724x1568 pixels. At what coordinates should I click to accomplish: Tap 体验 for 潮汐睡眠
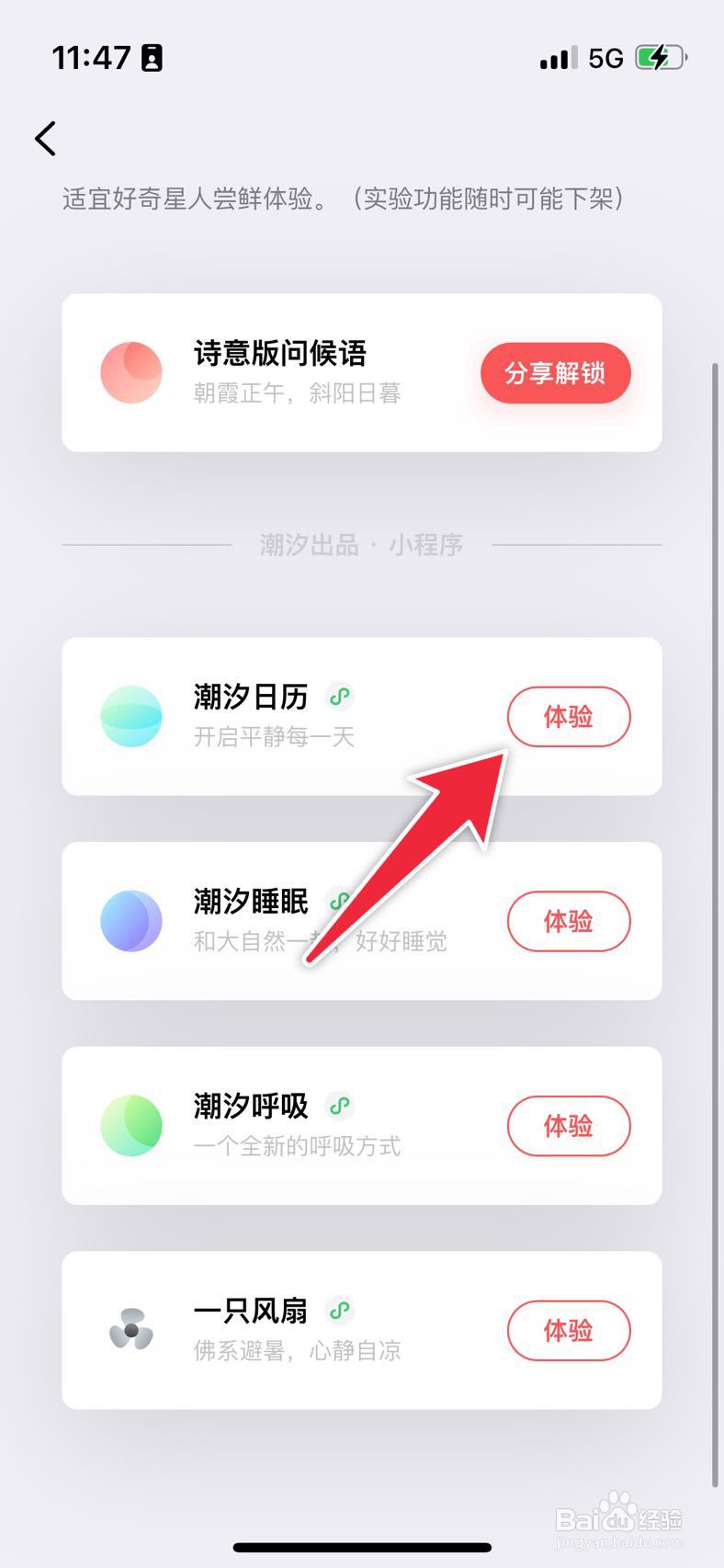pyautogui.click(x=569, y=921)
